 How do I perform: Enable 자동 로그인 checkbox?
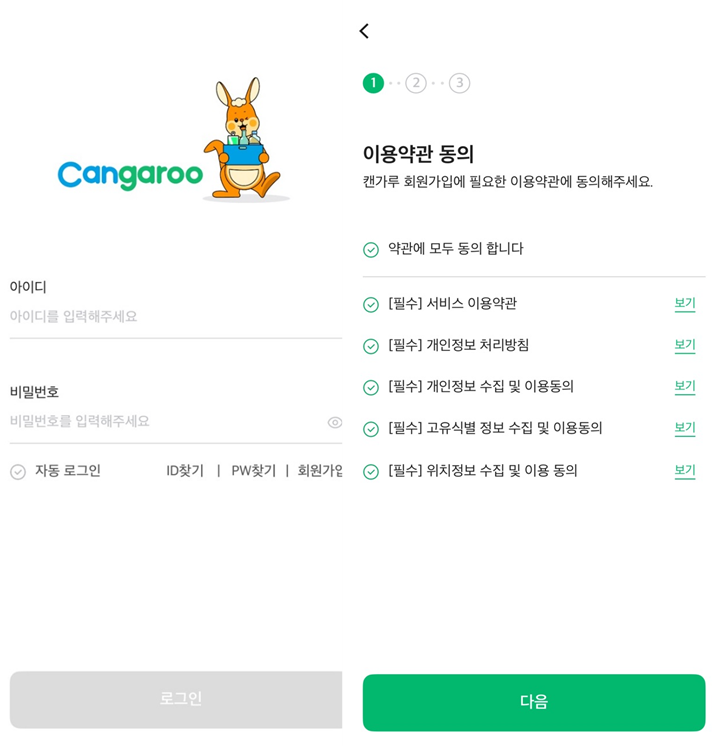coord(18,471)
